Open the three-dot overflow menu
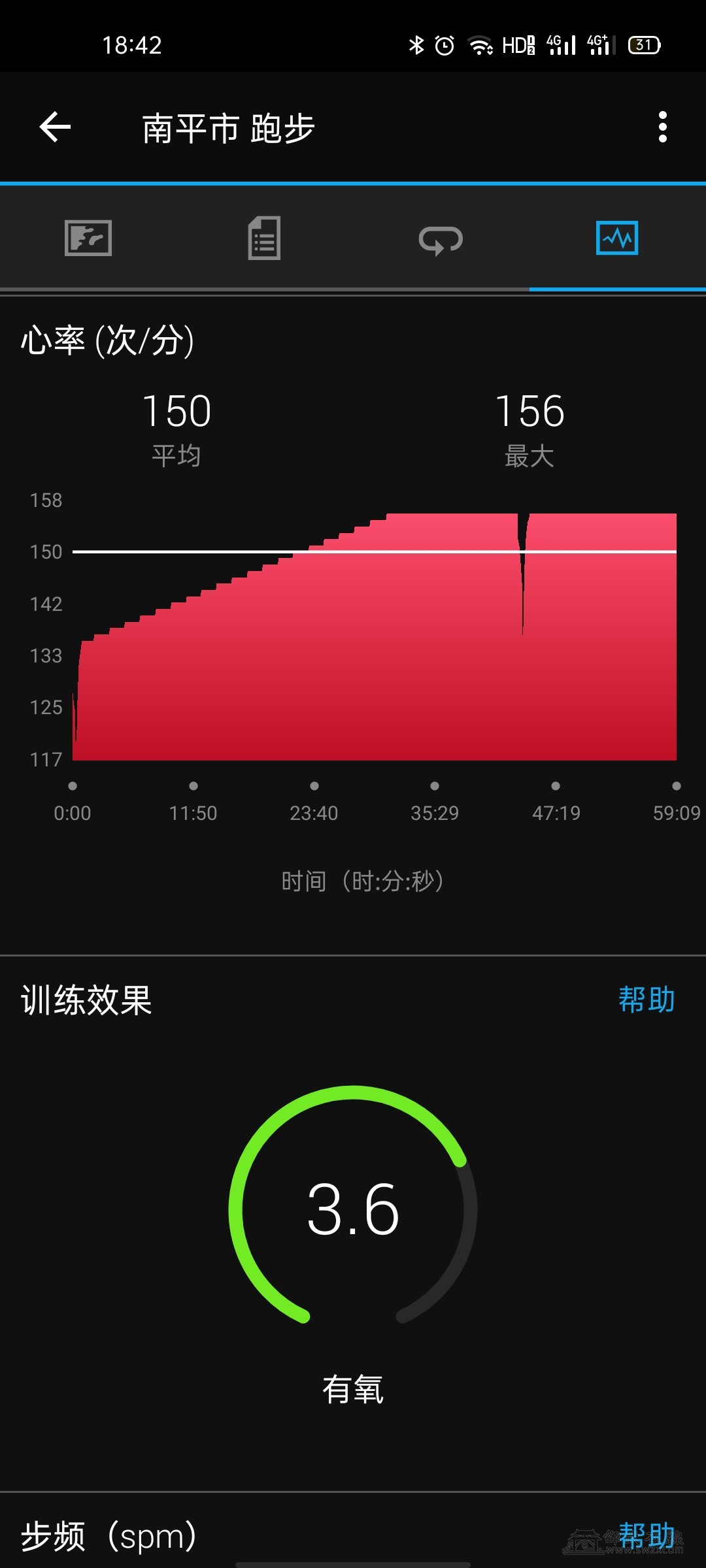706x1568 pixels. (x=662, y=127)
